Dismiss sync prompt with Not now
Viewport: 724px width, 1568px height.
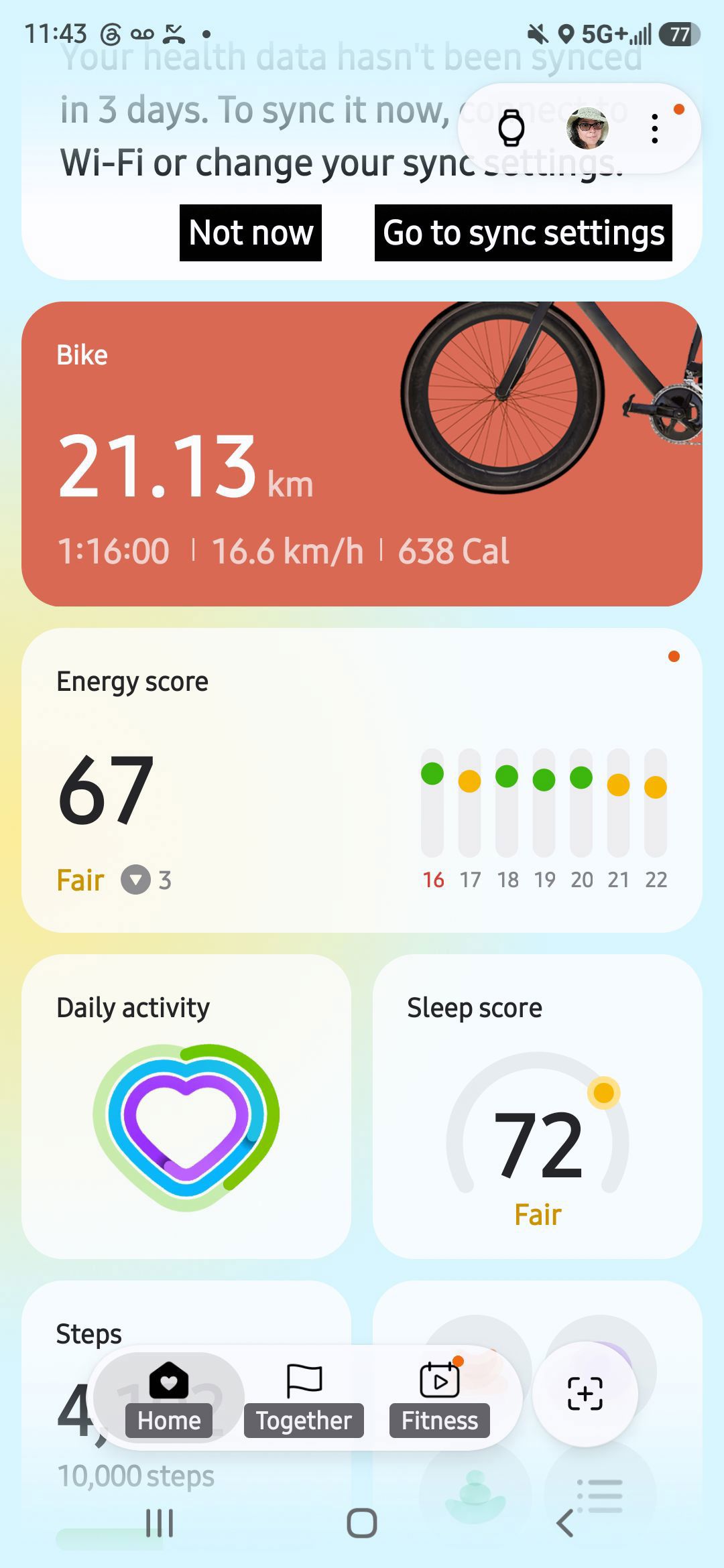[x=251, y=233]
